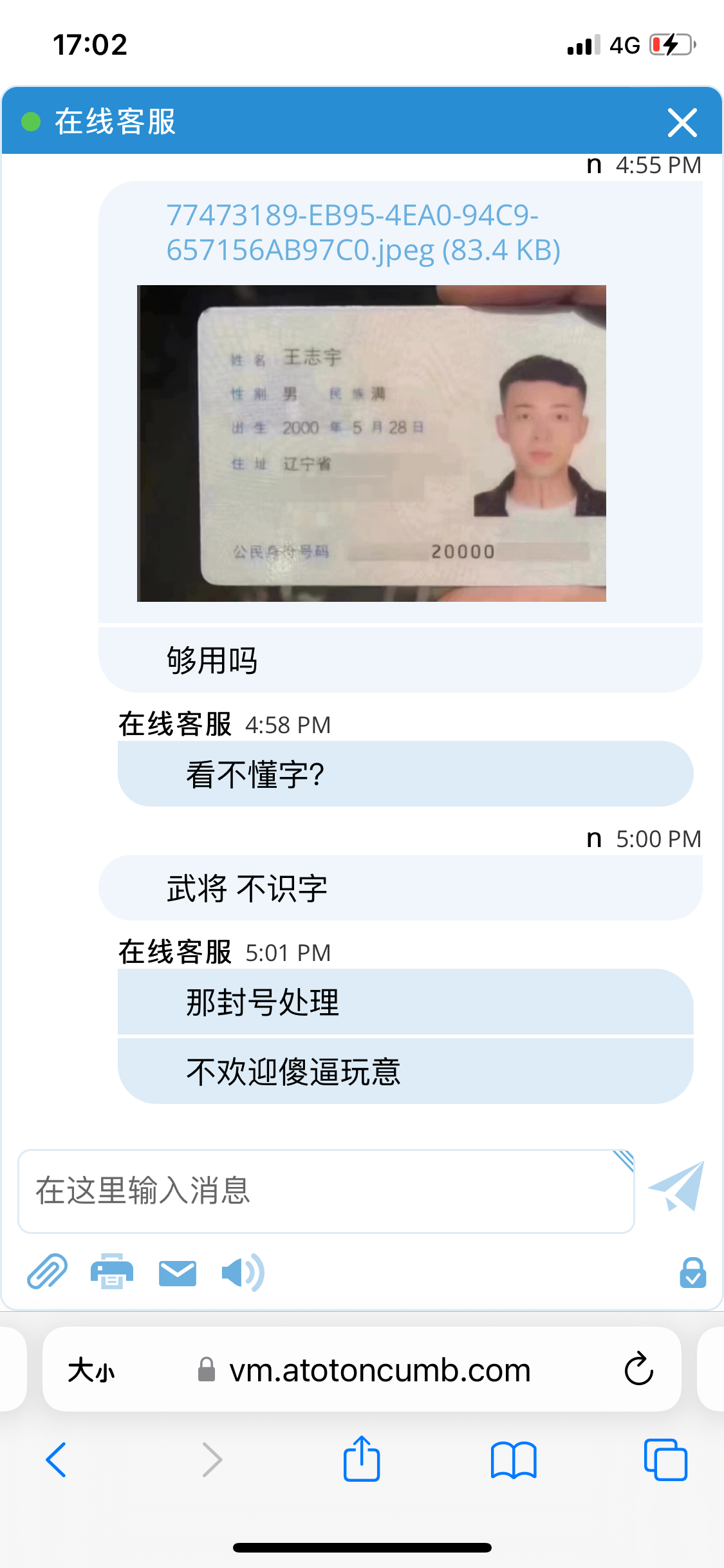Close the 在线客服 chat window

click(682, 122)
